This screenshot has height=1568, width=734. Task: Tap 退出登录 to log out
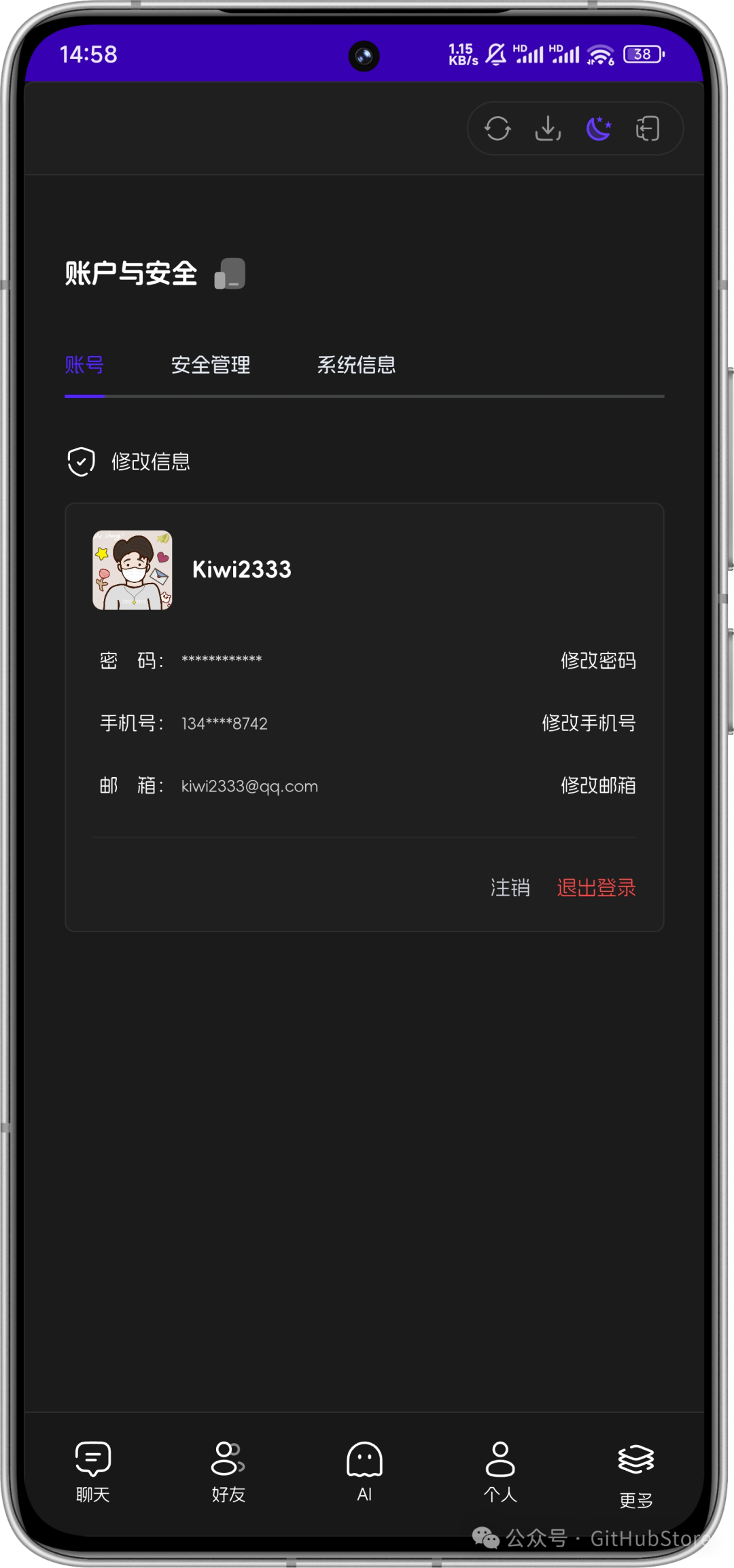pos(597,887)
